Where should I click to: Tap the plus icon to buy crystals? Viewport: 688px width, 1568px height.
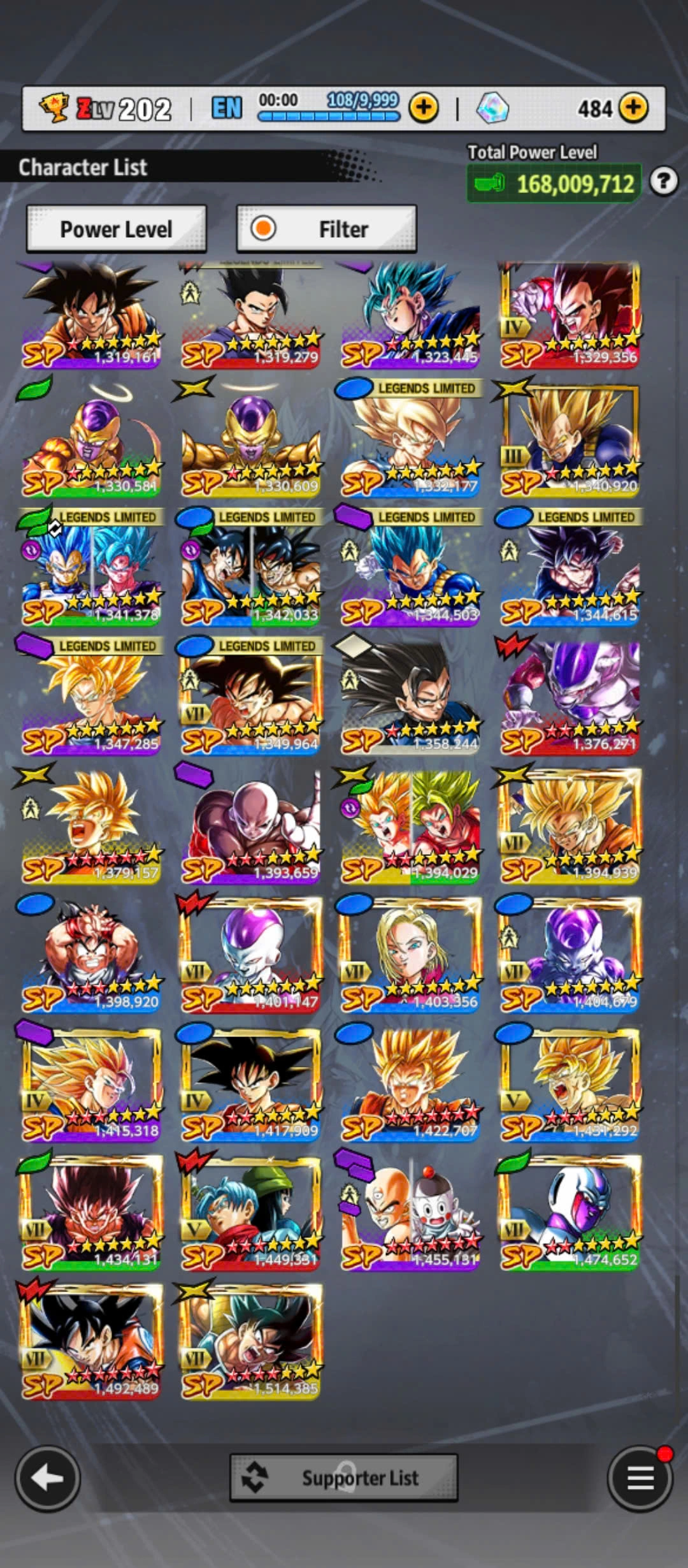(x=633, y=108)
